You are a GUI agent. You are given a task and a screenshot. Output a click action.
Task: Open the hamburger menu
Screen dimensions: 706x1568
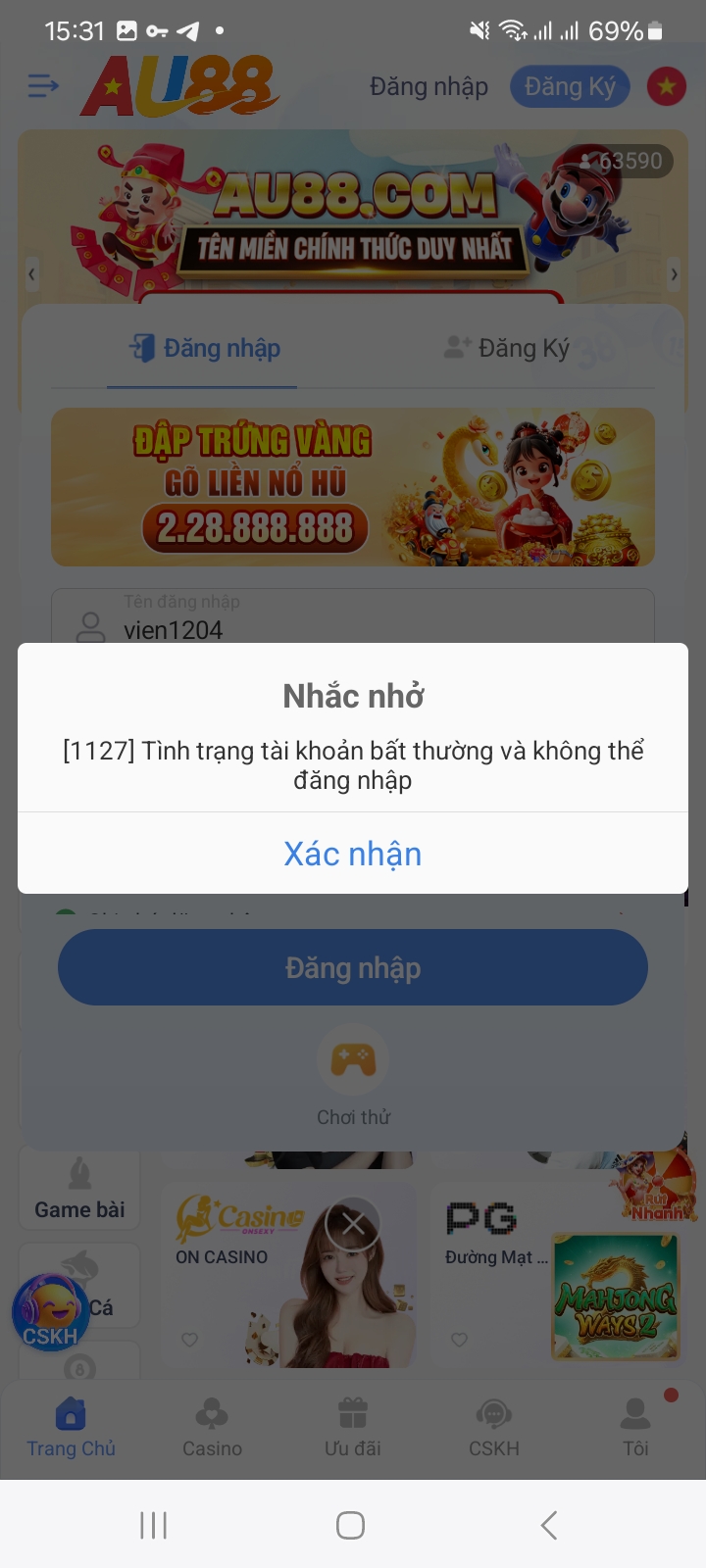coord(43,86)
